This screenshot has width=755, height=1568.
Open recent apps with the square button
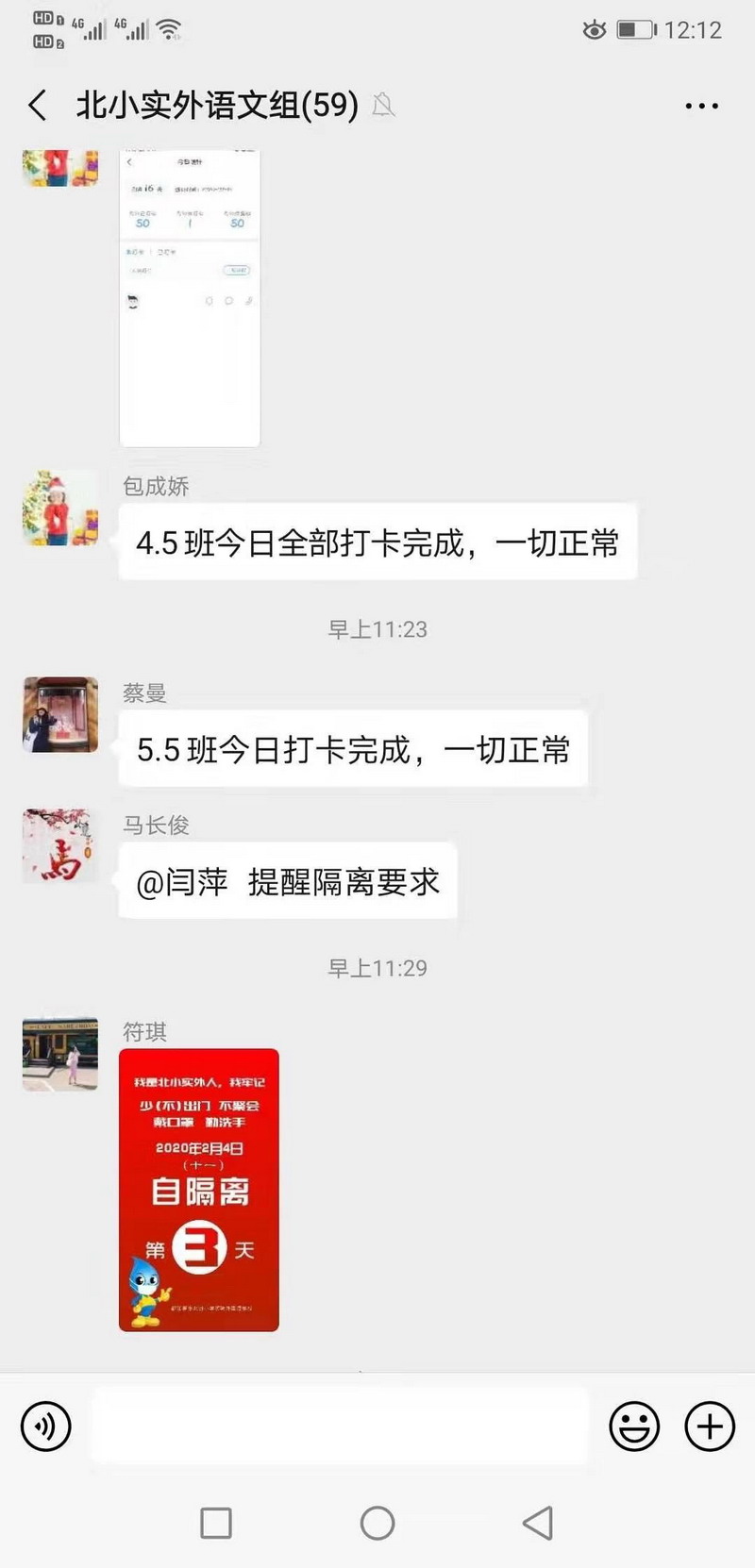tap(216, 1523)
